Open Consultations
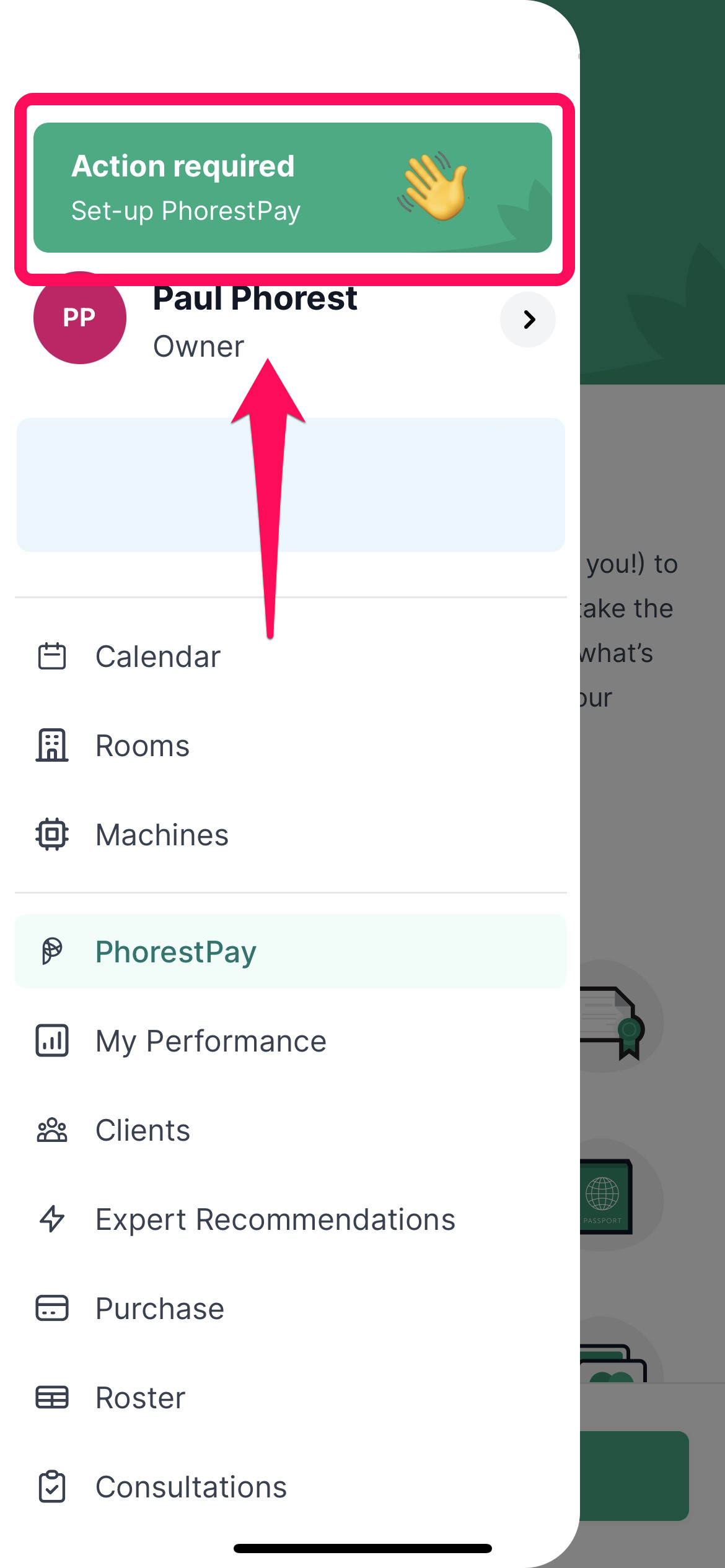The width and height of the screenshot is (725, 1568). (x=291, y=1487)
